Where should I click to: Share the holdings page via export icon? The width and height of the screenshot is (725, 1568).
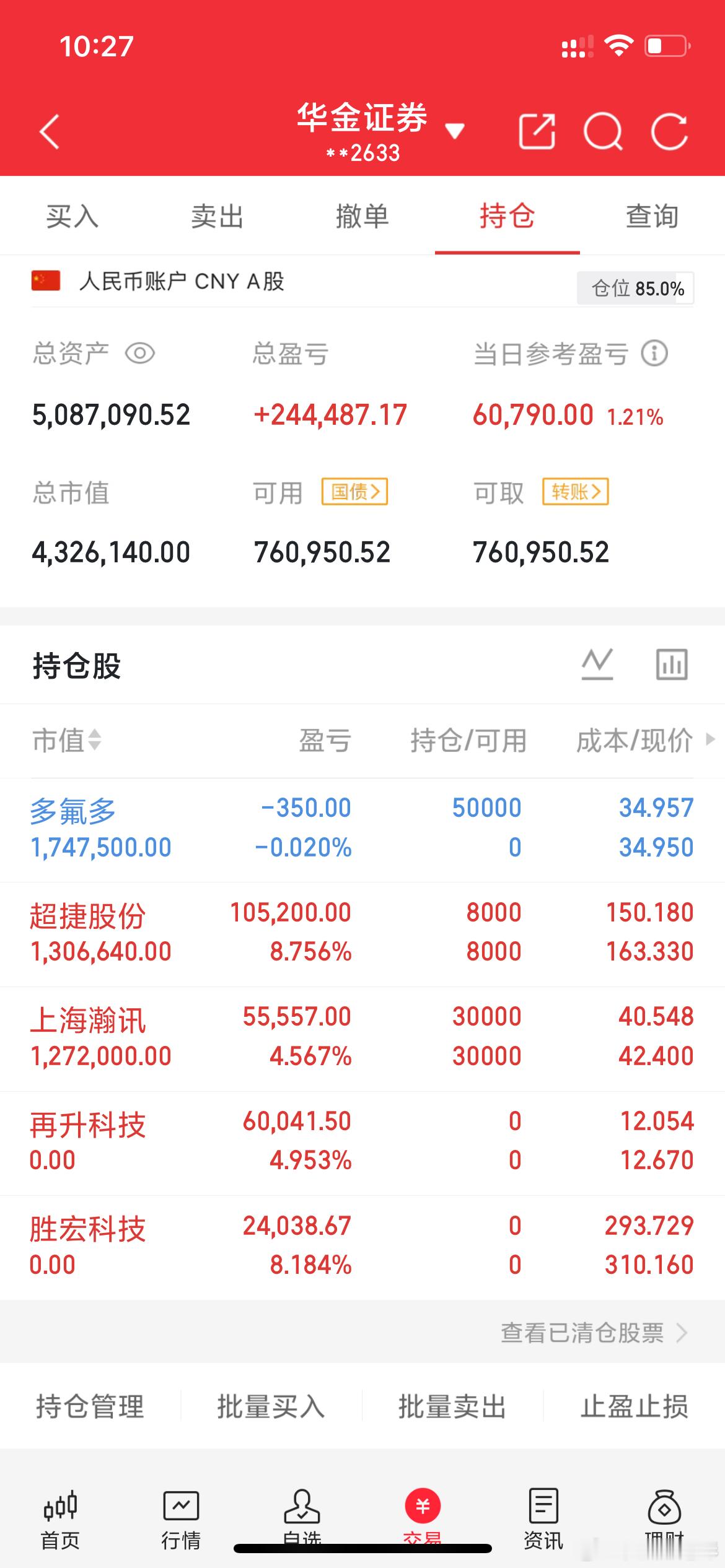coord(538,131)
